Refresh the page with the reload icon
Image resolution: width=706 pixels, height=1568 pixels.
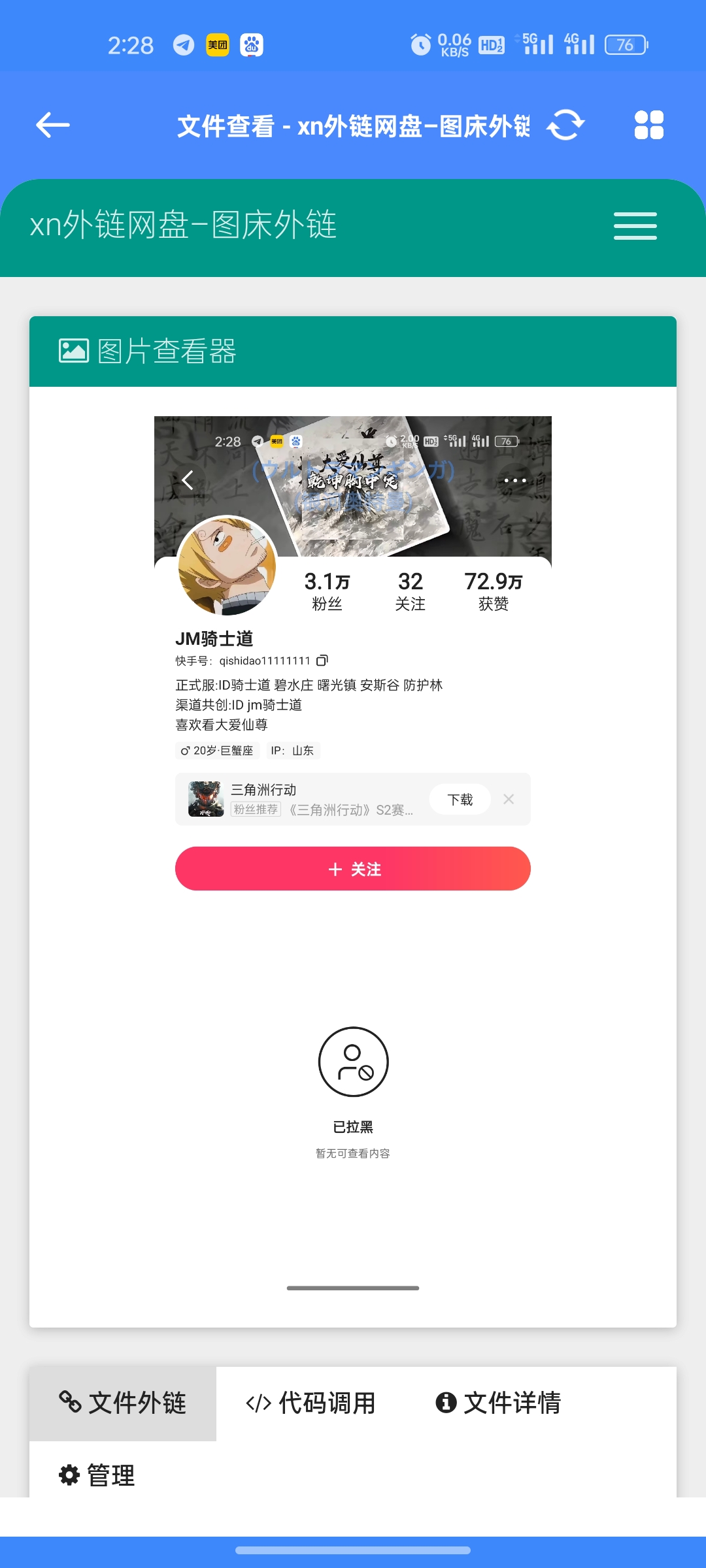pyautogui.click(x=565, y=125)
